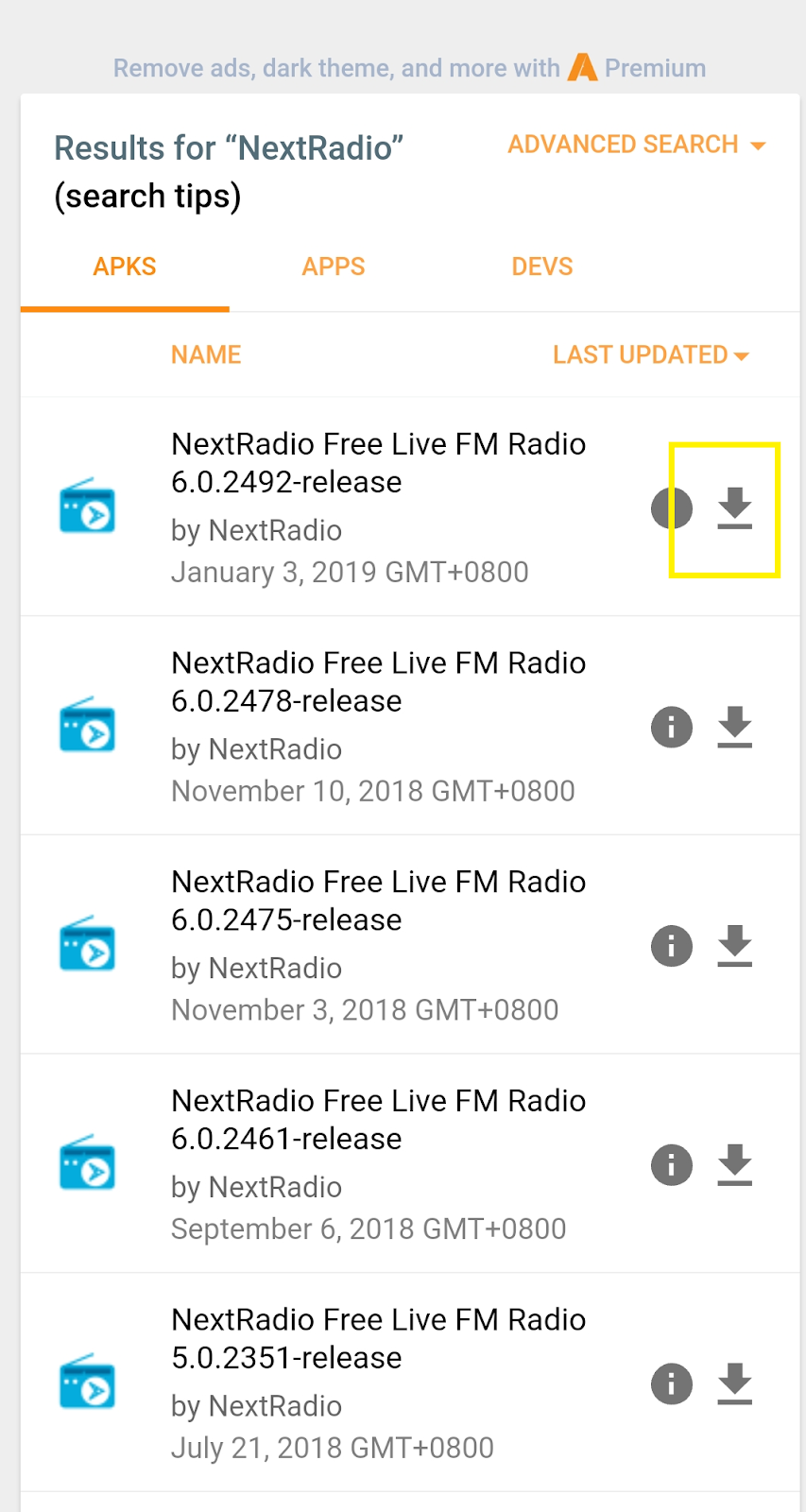Download NextRadio 6.0.2461-release APK
The image size is (806, 1512).
734,1165
